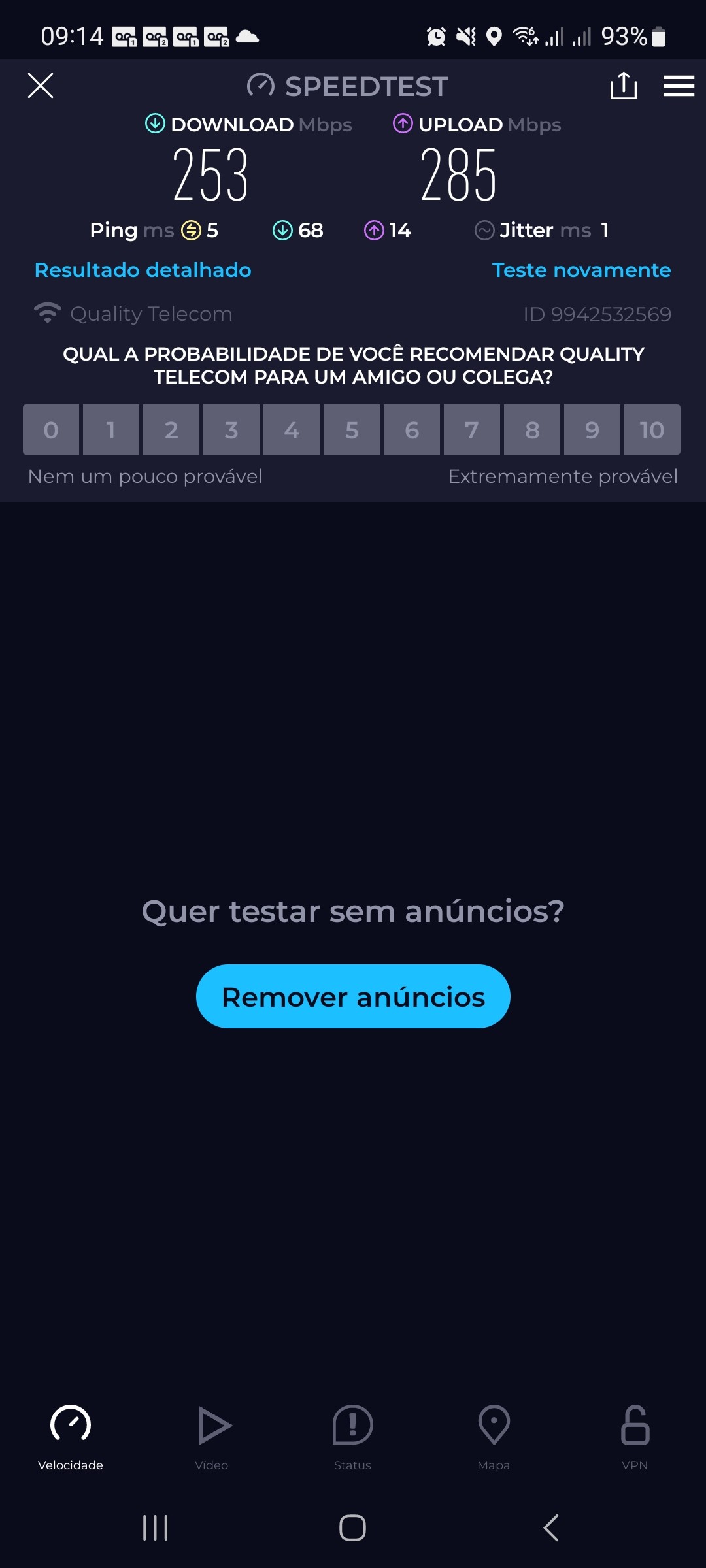Select rating 3 for Quality Telecom

[x=231, y=429]
